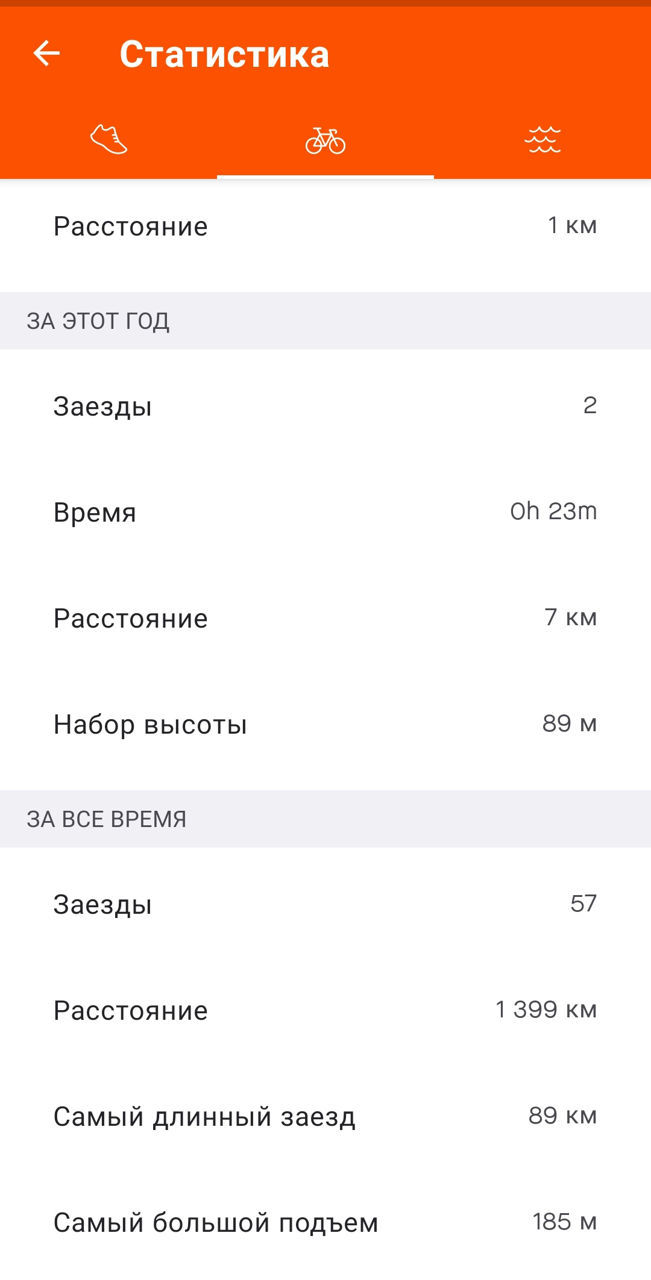Switch to the running shoe tab
Viewport: 651px width, 1280px height.
point(109,139)
